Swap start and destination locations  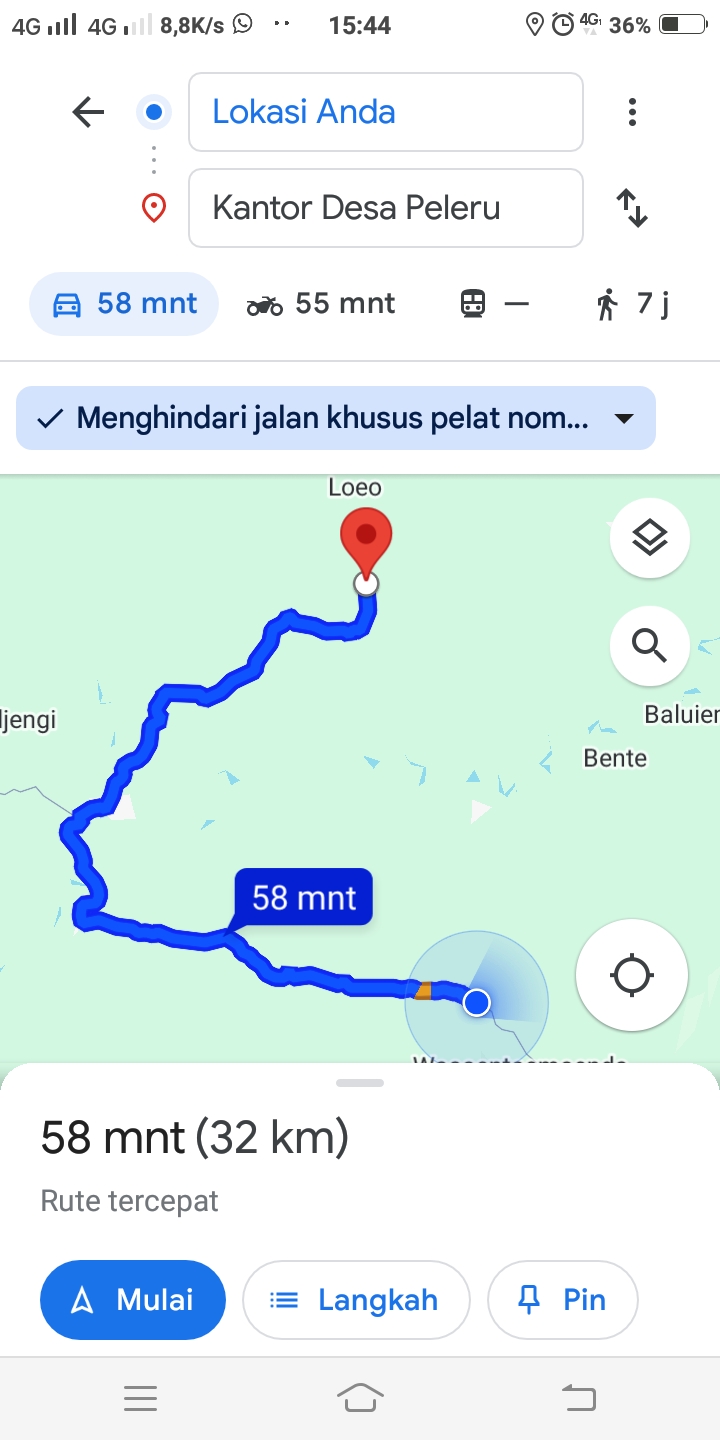(x=632, y=208)
